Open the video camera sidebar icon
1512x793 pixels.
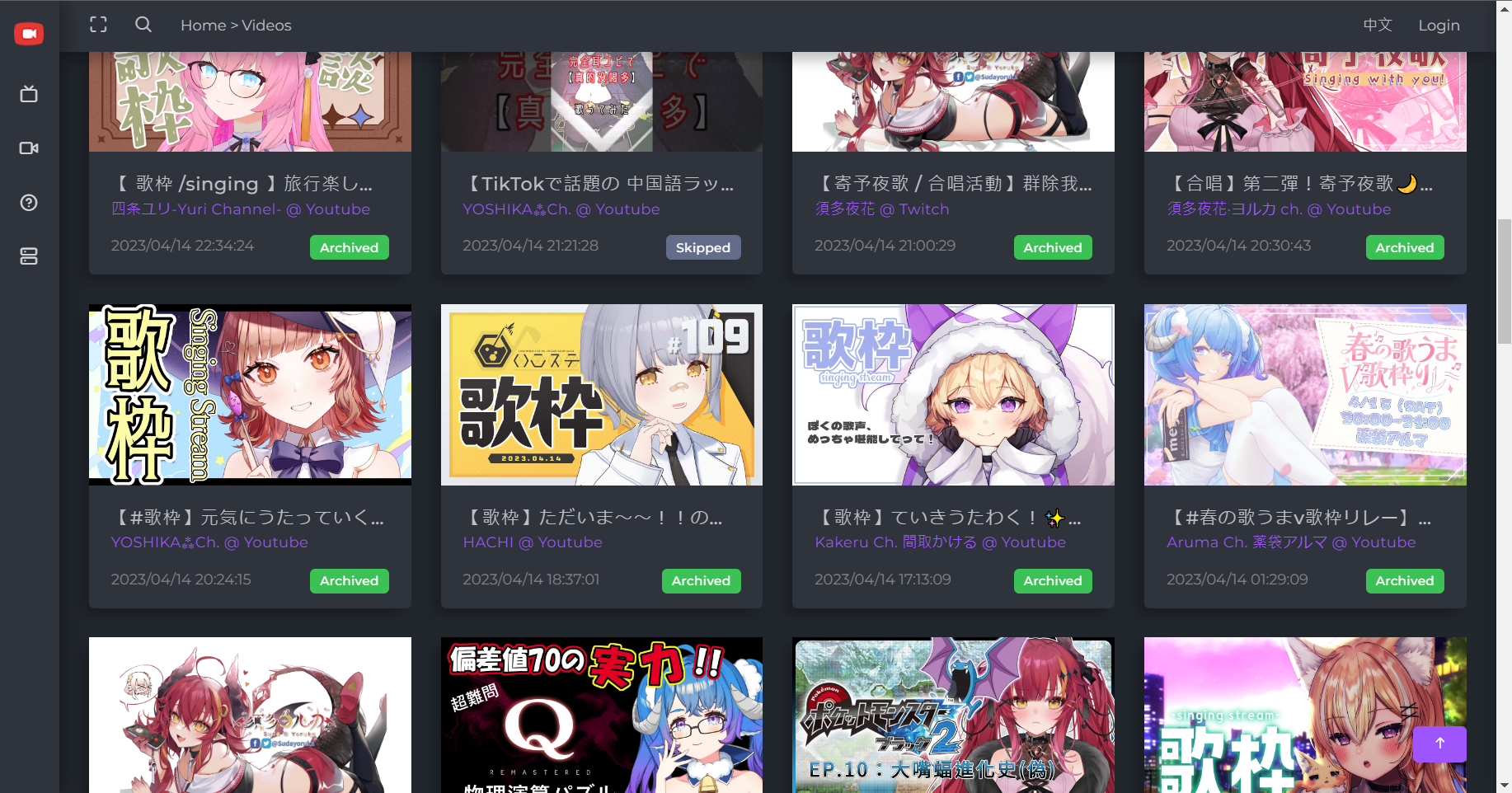click(29, 148)
